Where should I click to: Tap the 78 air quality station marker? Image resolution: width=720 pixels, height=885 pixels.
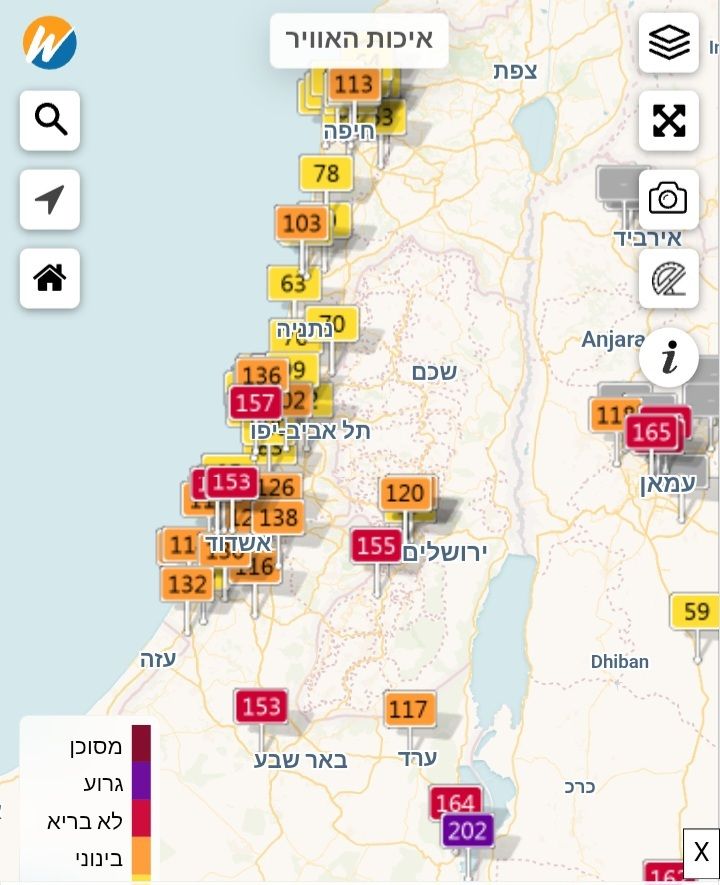[326, 174]
